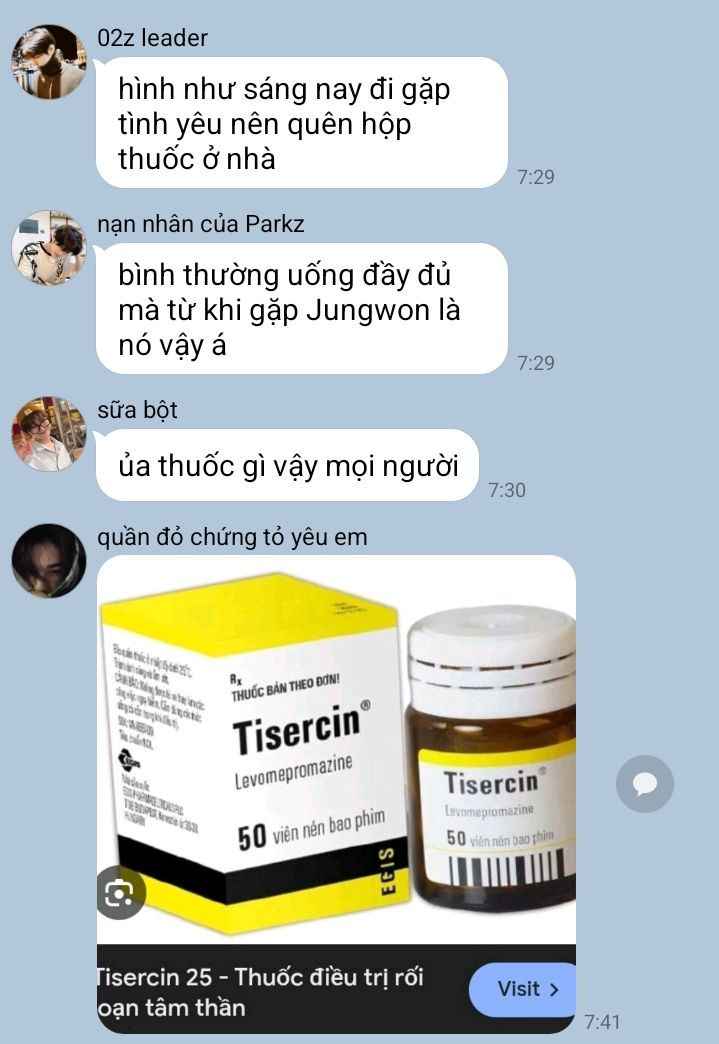
Task: Open the Tisercin image message
Action: [336, 750]
